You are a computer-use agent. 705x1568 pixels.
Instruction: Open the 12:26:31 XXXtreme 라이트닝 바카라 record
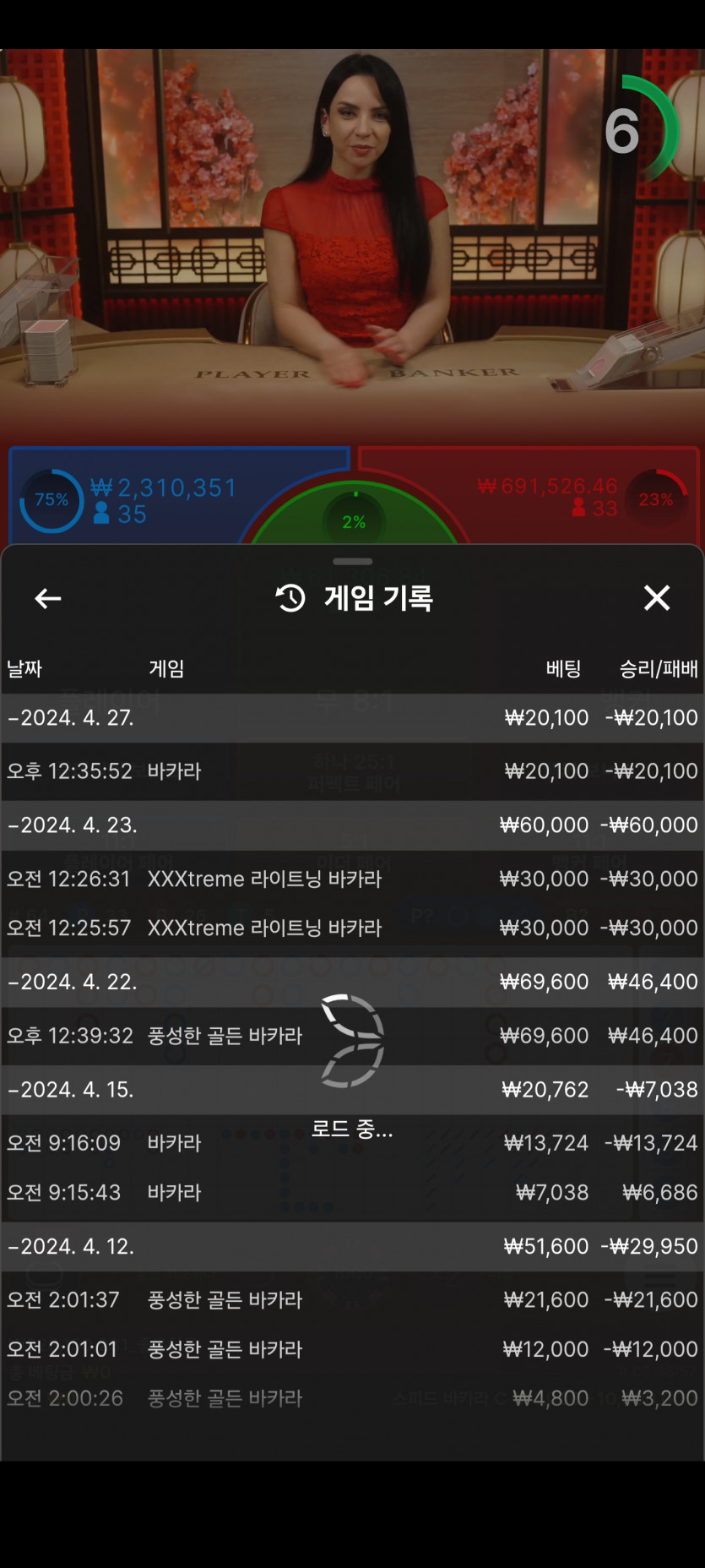351,879
